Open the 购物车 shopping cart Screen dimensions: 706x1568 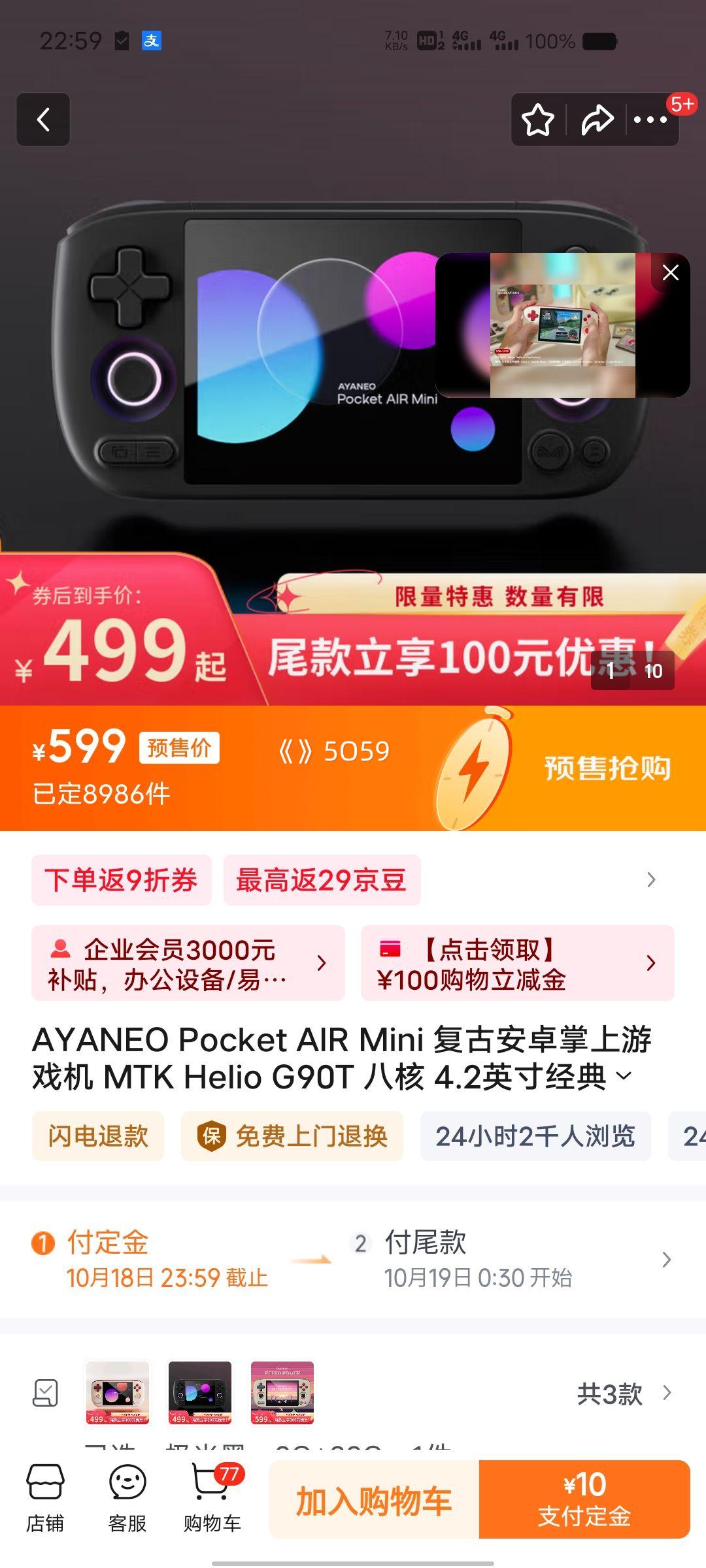[x=212, y=1499]
